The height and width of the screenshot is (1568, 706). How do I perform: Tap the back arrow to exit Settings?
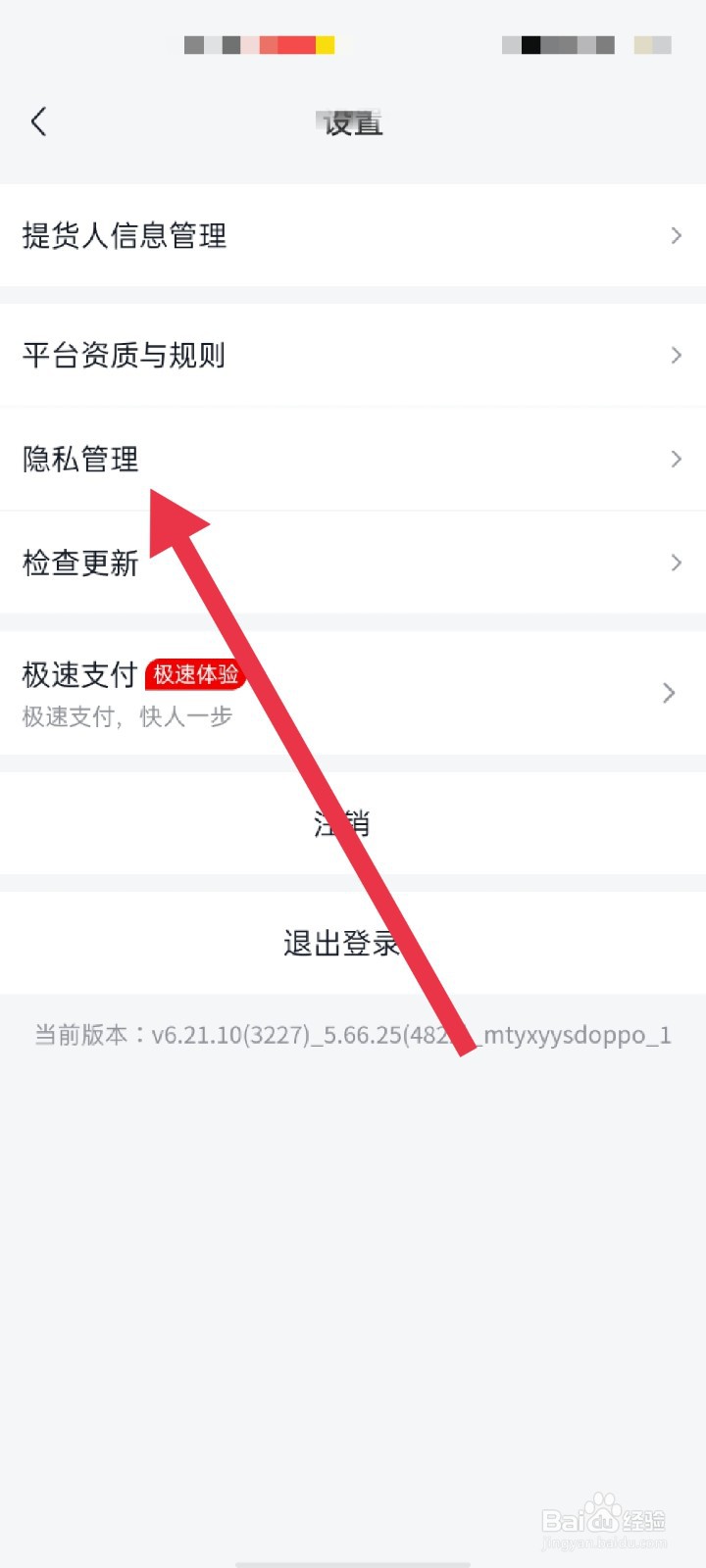pos(38,122)
